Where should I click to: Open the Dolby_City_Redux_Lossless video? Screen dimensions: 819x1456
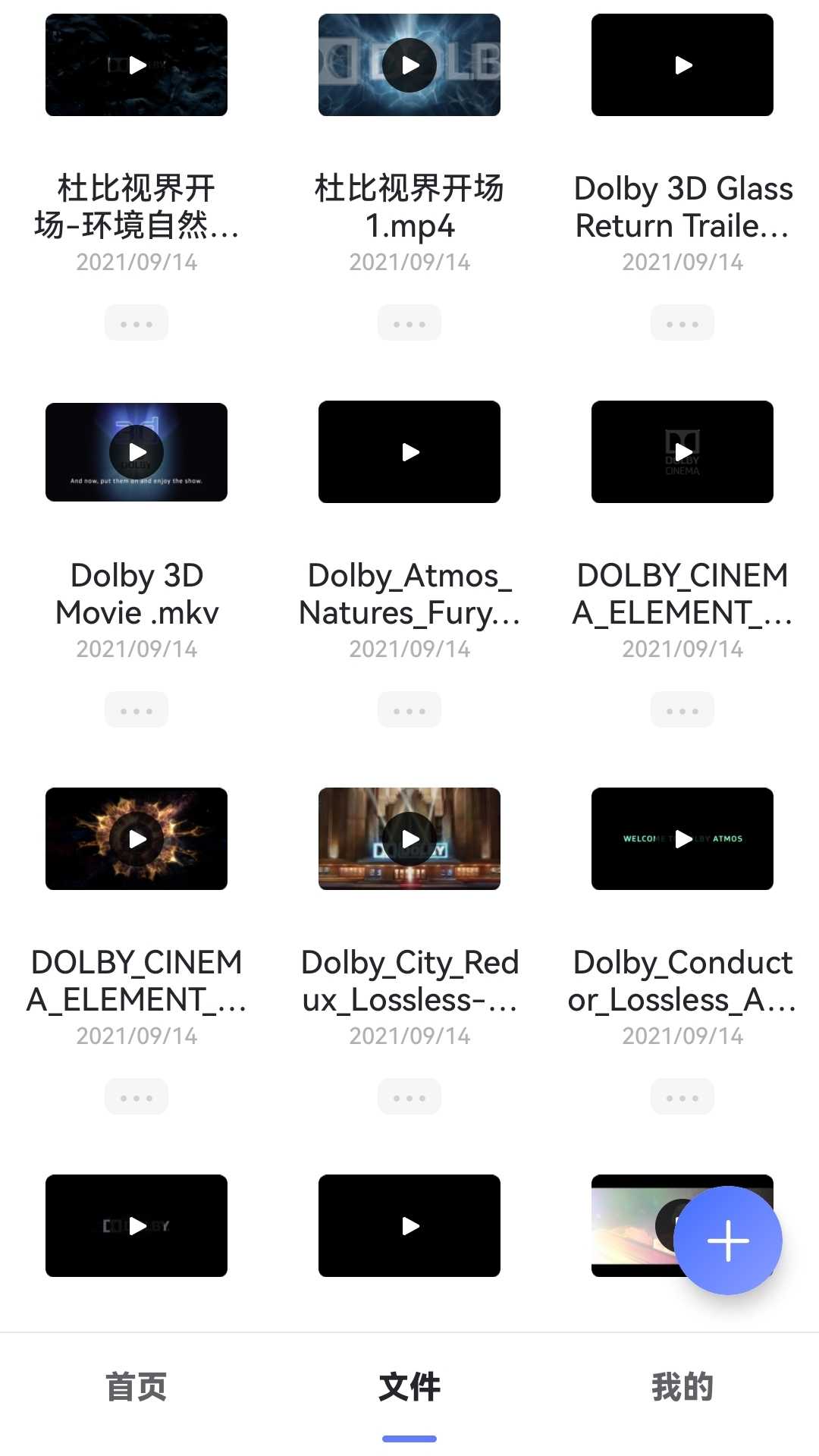pyautogui.click(x=409, y=838)
